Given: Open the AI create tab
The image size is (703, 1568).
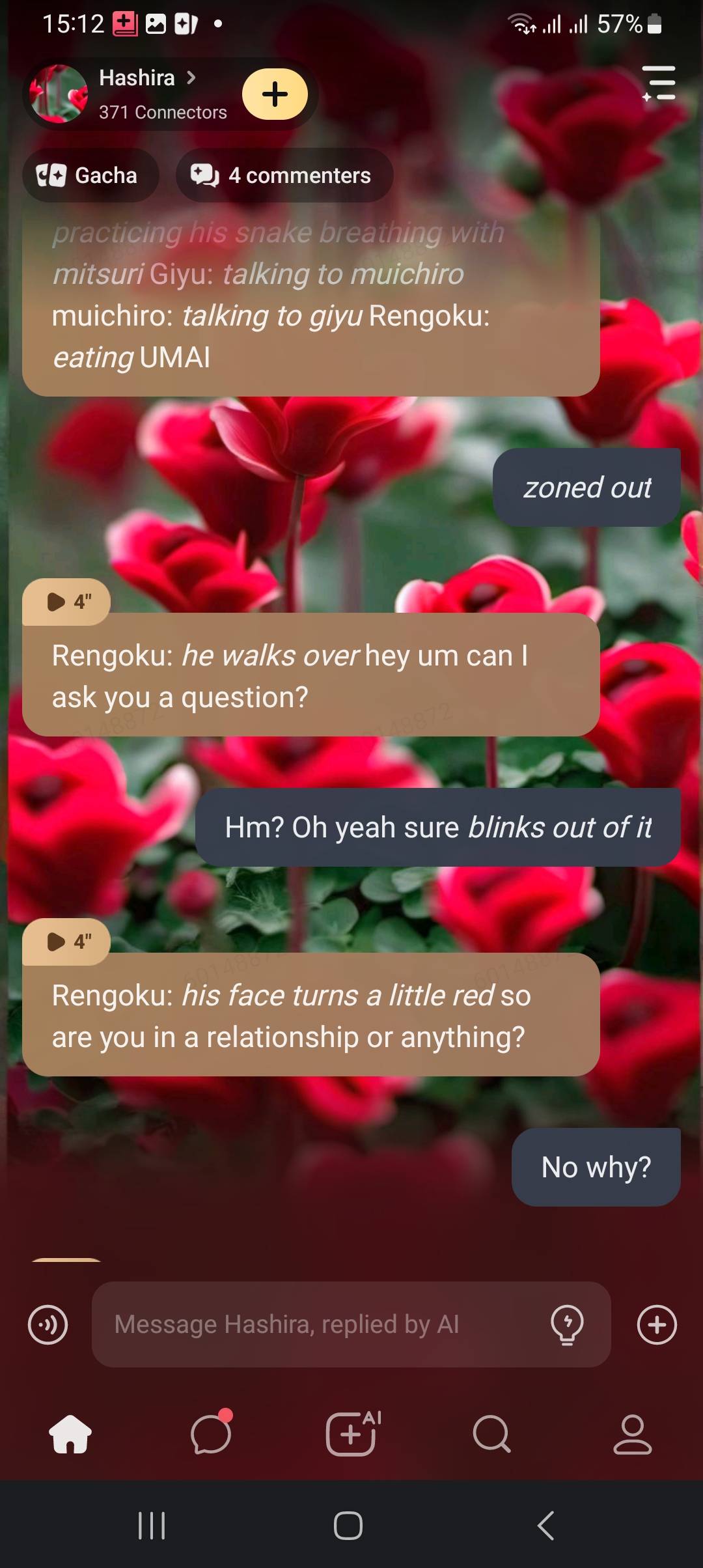Looking at the screenshot, I should (352, 1434).
